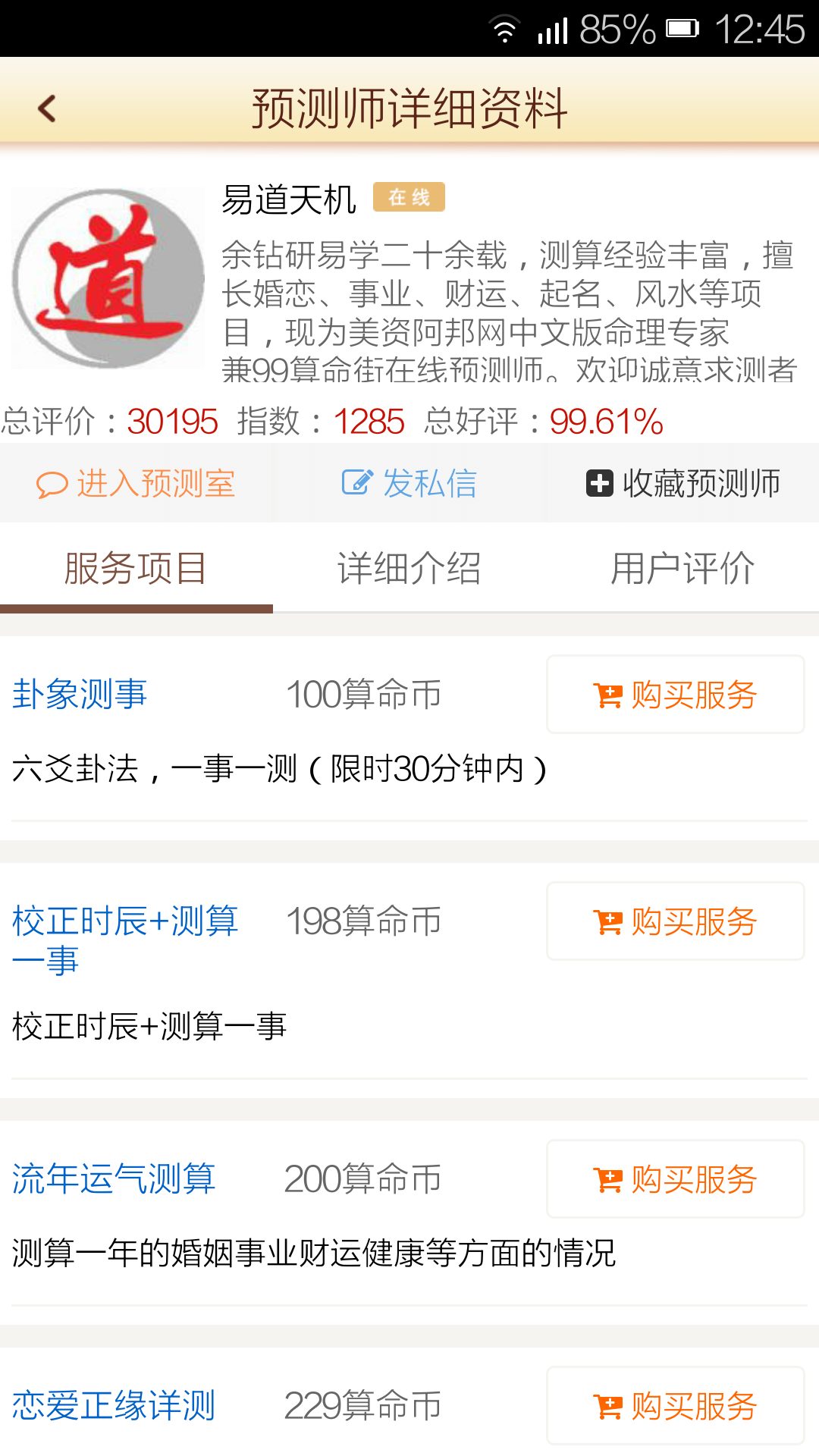Open the 恋爱正缘详测 service link

pos(112,1404)
